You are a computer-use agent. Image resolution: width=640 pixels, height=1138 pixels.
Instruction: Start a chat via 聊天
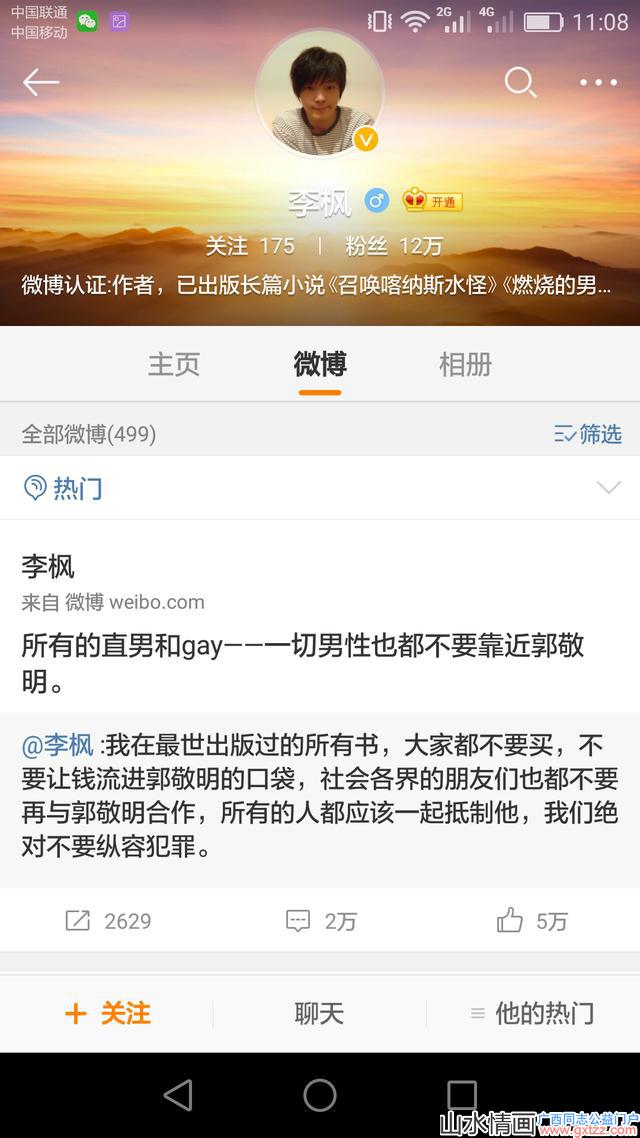[x=319, y=1013]
